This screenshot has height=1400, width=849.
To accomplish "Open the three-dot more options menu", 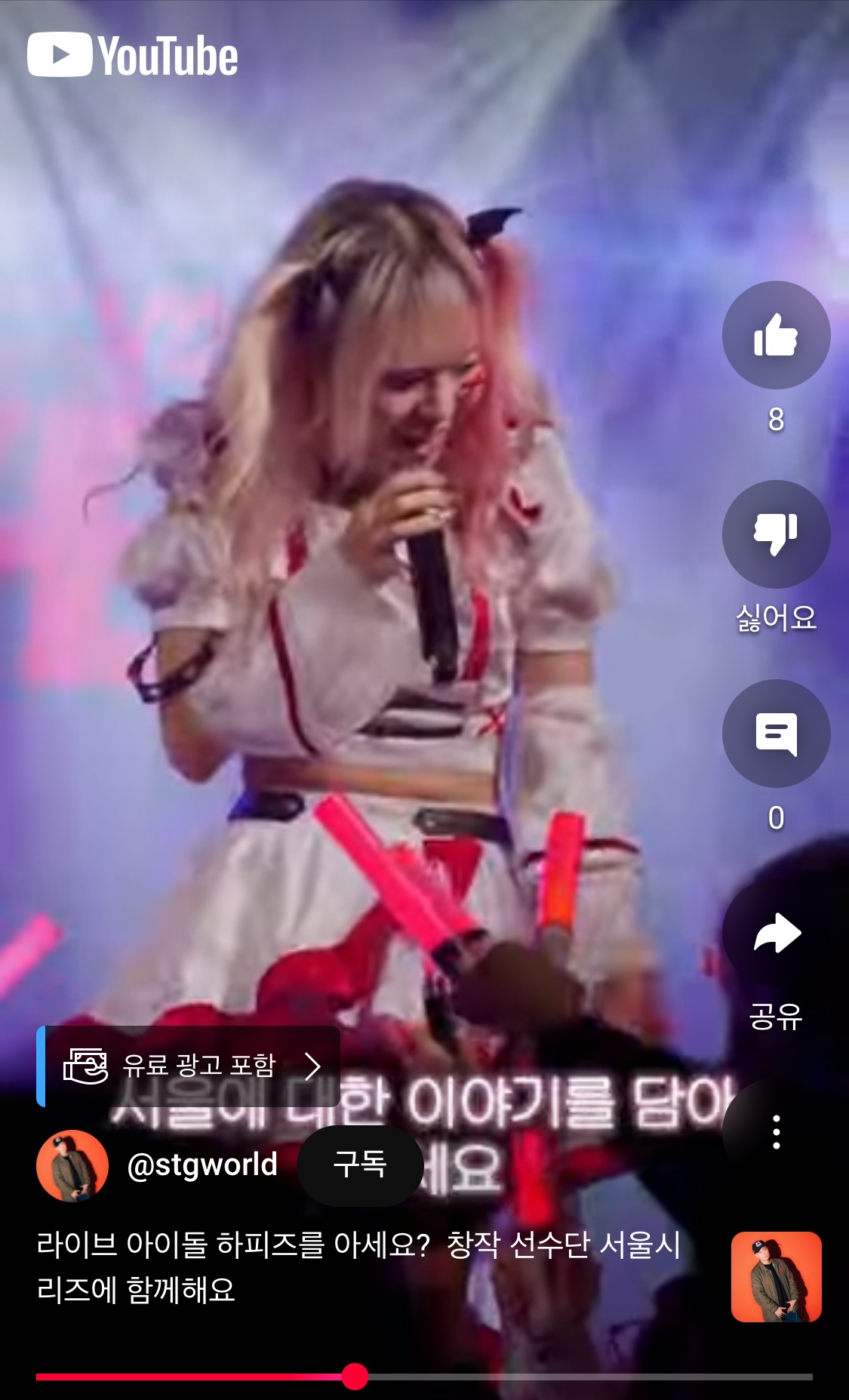I will 776,1132.
